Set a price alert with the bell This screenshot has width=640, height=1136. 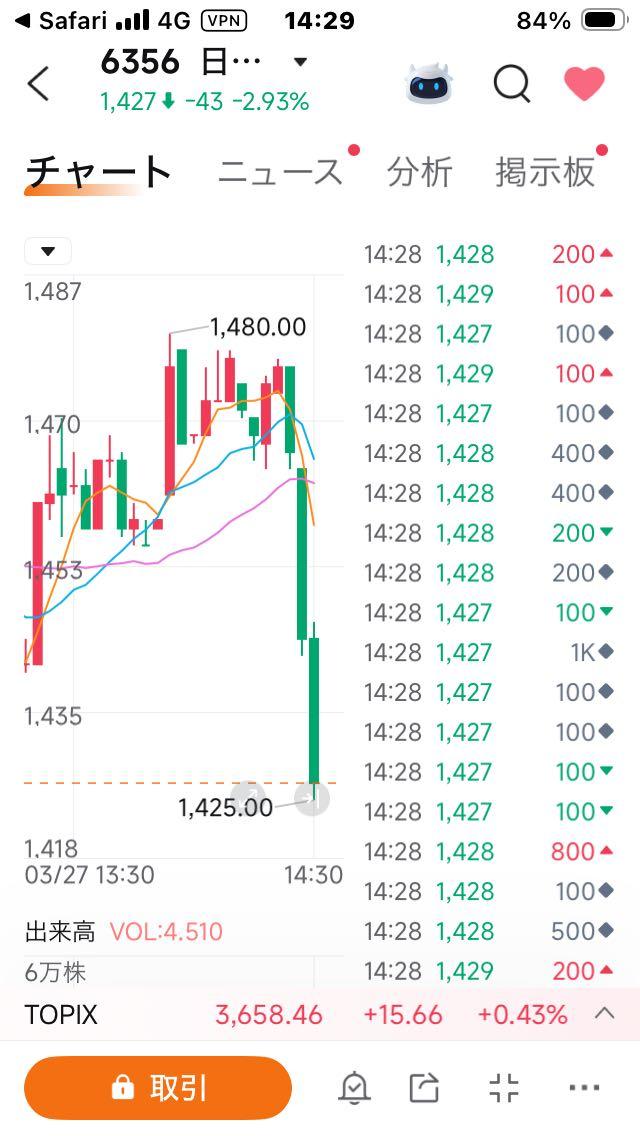click(x=354, y=1088)
